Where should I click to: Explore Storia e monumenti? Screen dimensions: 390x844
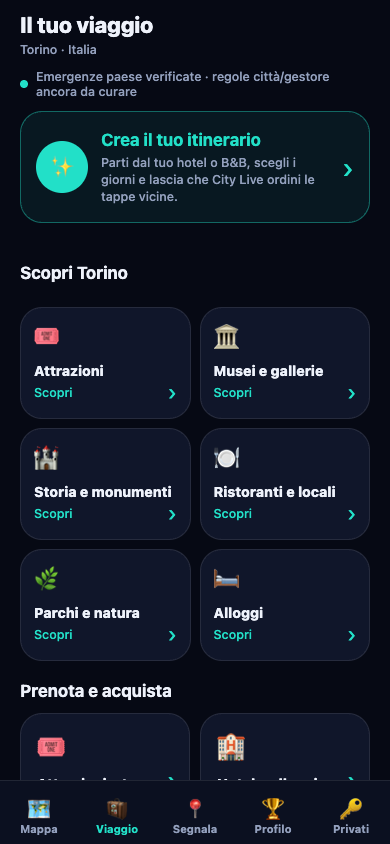click(x=105, y=484)
